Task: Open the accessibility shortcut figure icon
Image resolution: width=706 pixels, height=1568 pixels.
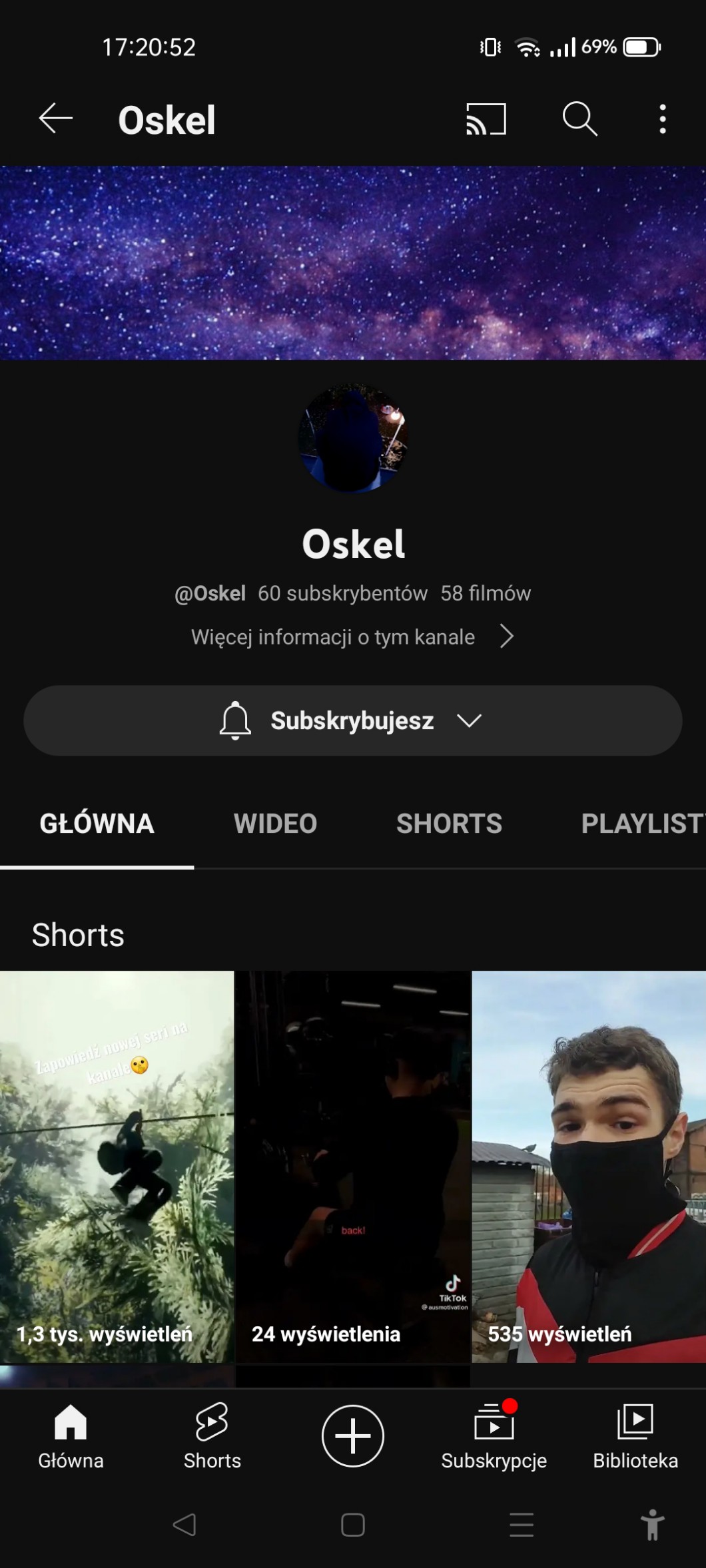Action: tap(653, 1525)
